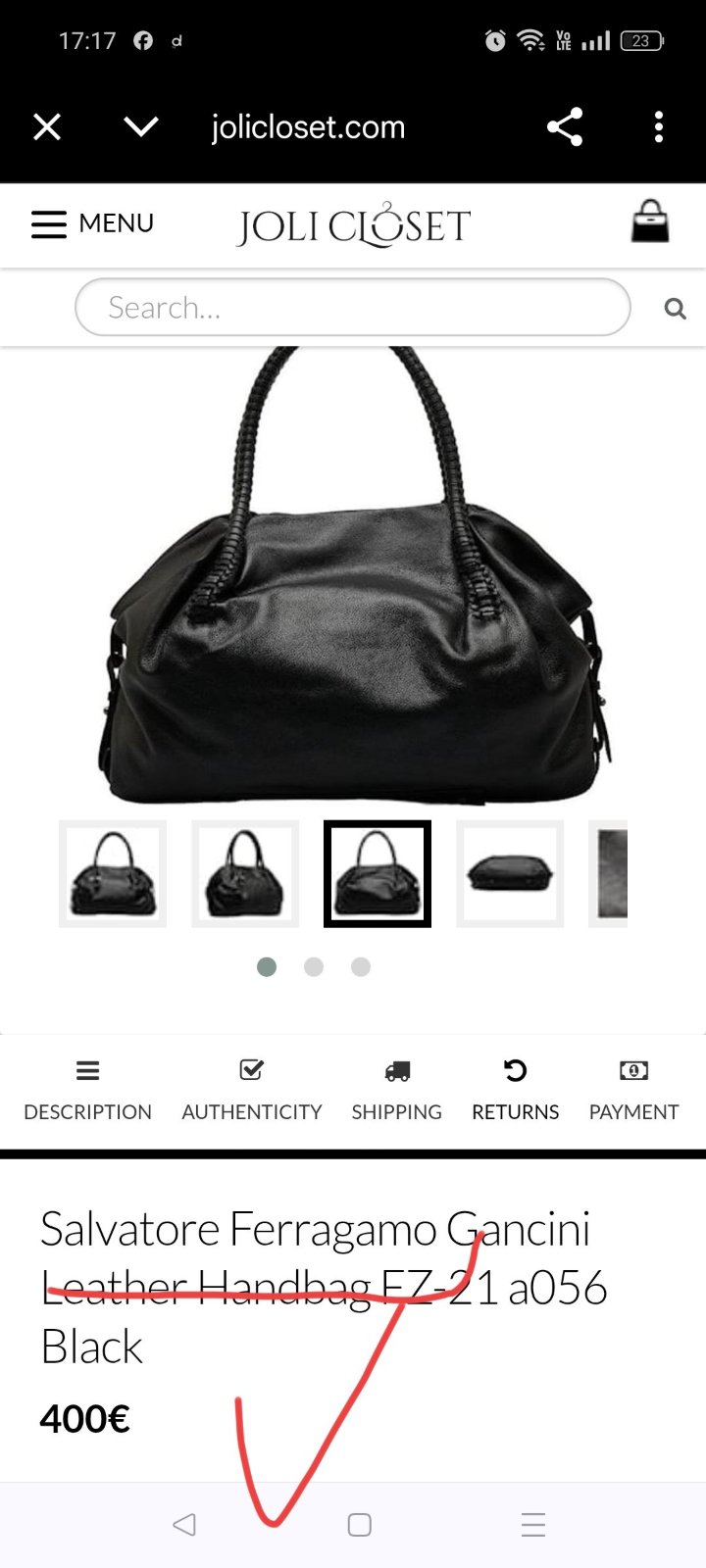
Task: Open the shopping bag cart
Action: coord(650,221)
